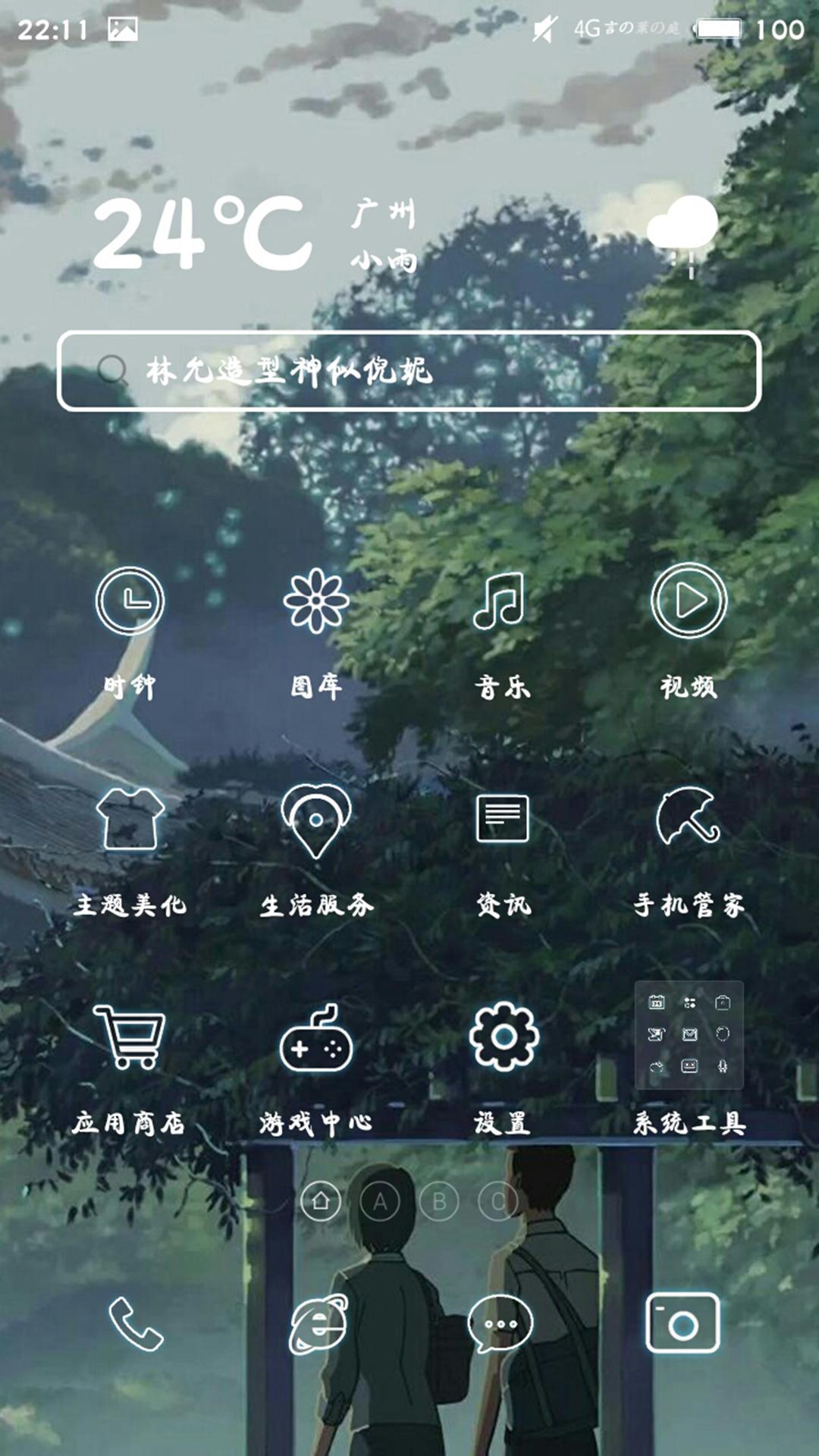The height and width of the screenshot is (1456, 819).
Task: Open 生活服务 life services
Action: [315, 819]
